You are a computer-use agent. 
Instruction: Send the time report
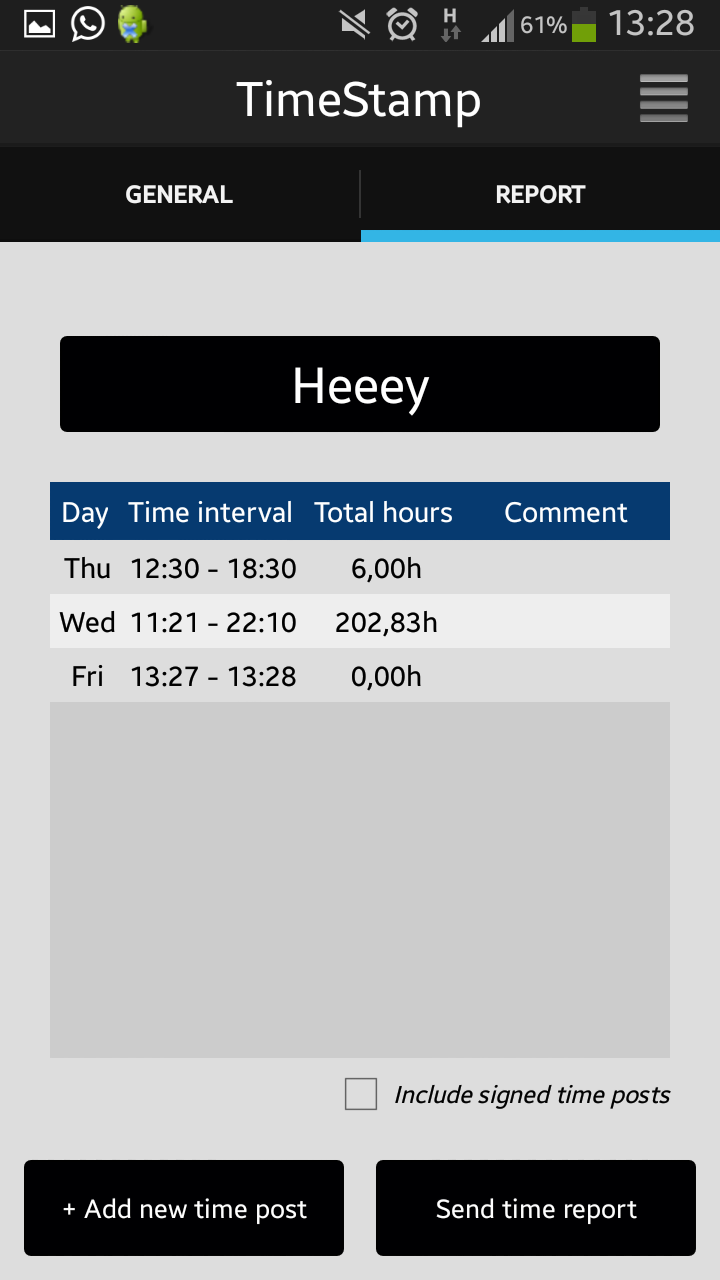[536, 1208]
